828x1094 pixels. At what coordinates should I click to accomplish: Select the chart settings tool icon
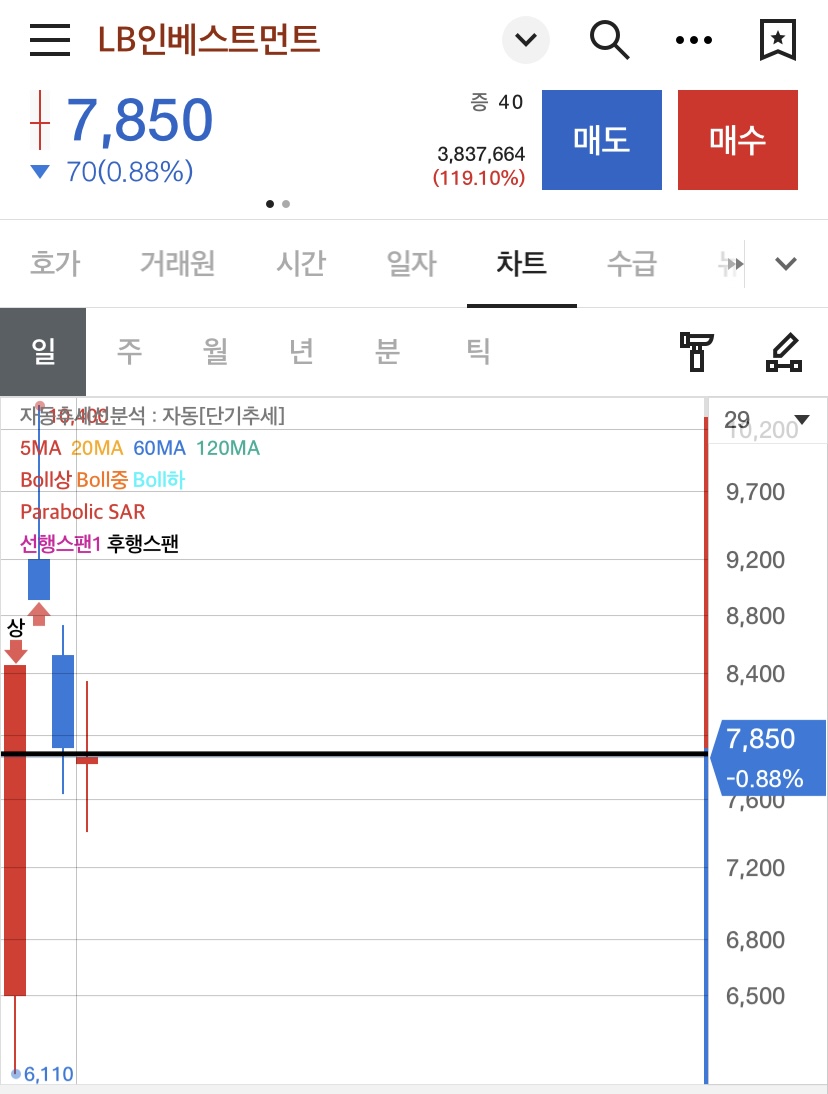697,352
